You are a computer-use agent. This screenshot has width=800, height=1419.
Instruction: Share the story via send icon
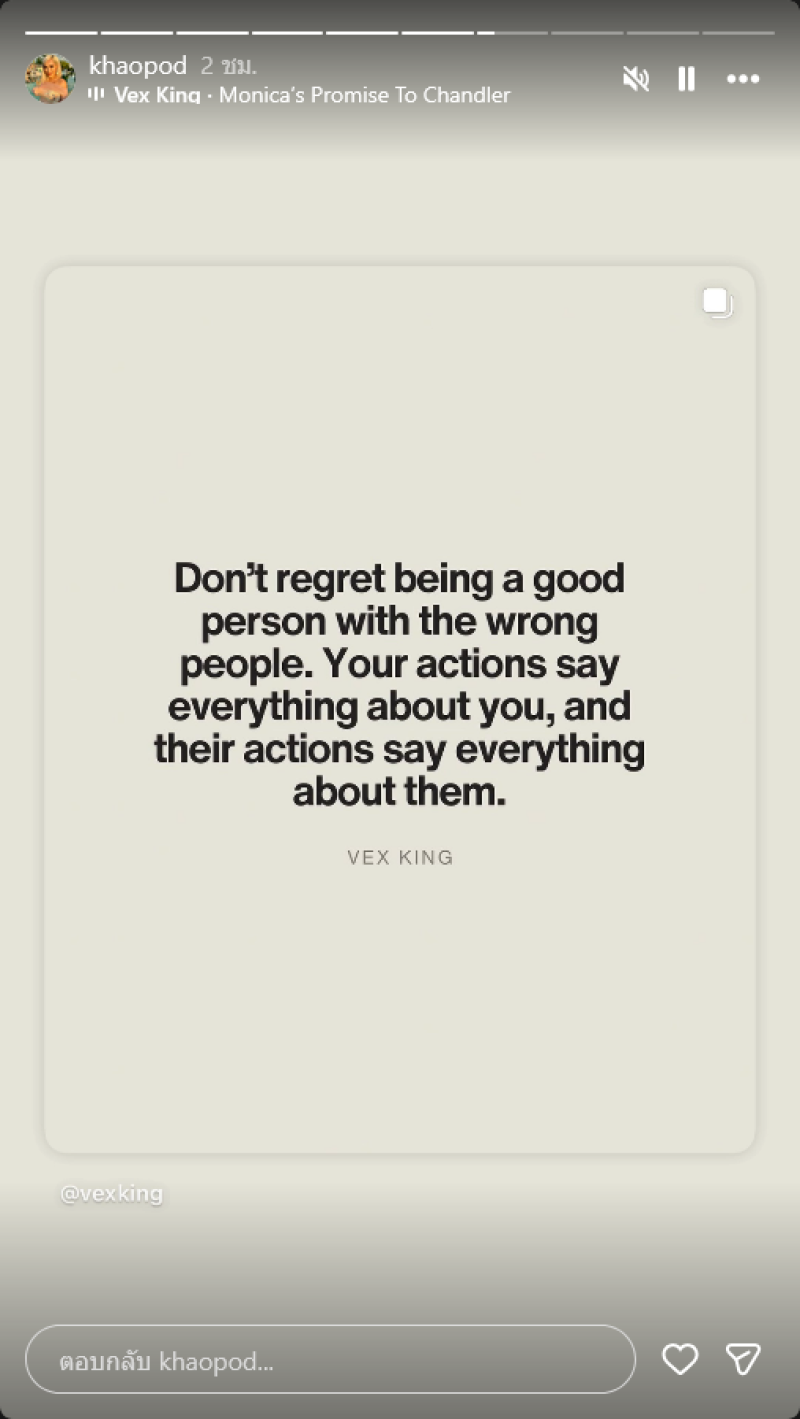point(743,1359)
